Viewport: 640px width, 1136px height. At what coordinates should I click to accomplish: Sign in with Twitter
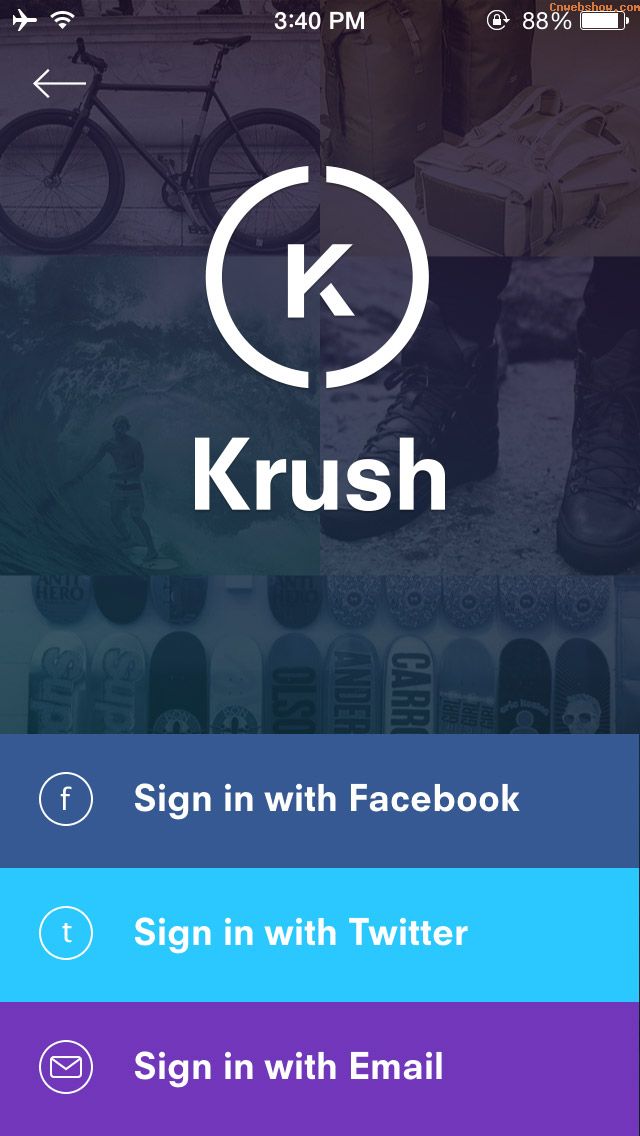tap(320, 934)
